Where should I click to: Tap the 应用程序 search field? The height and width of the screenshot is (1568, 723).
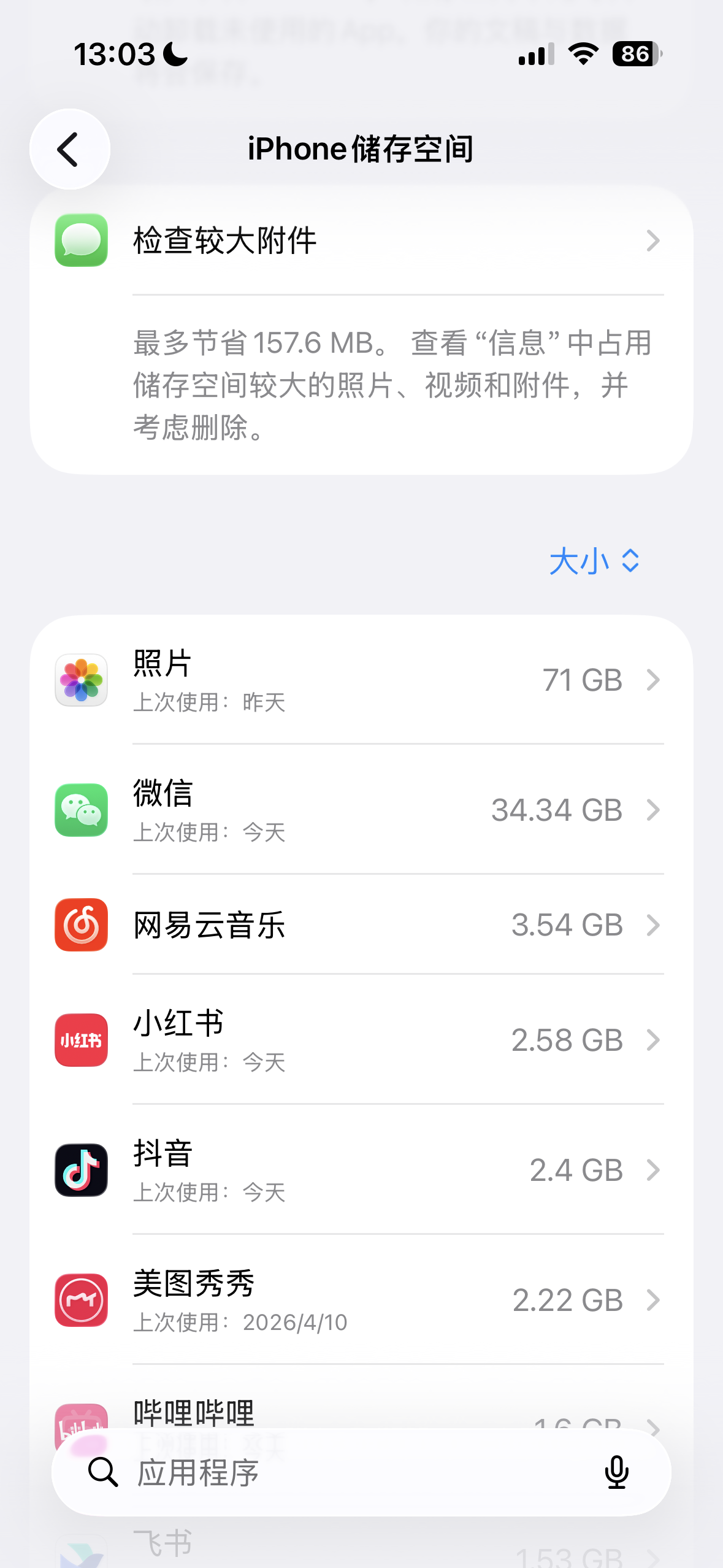[x=343, y=1472]
